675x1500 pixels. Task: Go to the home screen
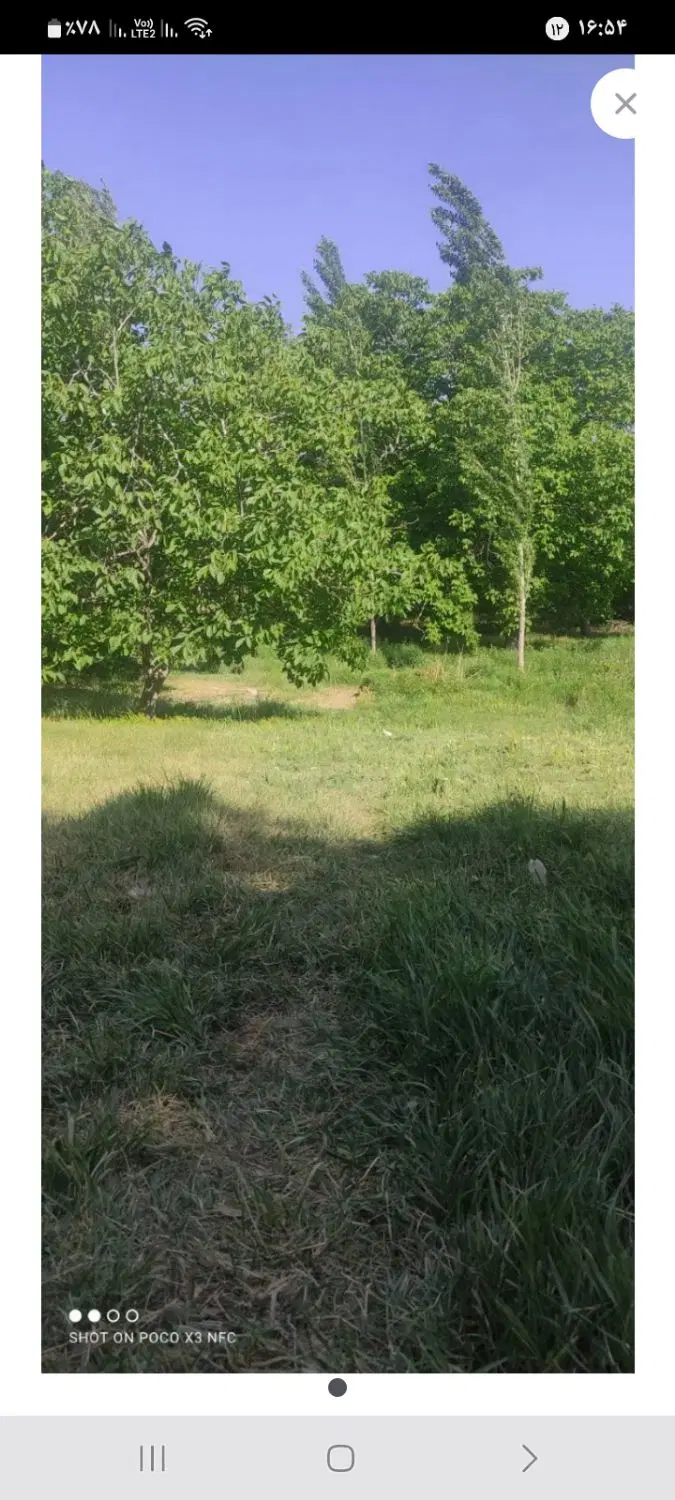point(341,1458)
